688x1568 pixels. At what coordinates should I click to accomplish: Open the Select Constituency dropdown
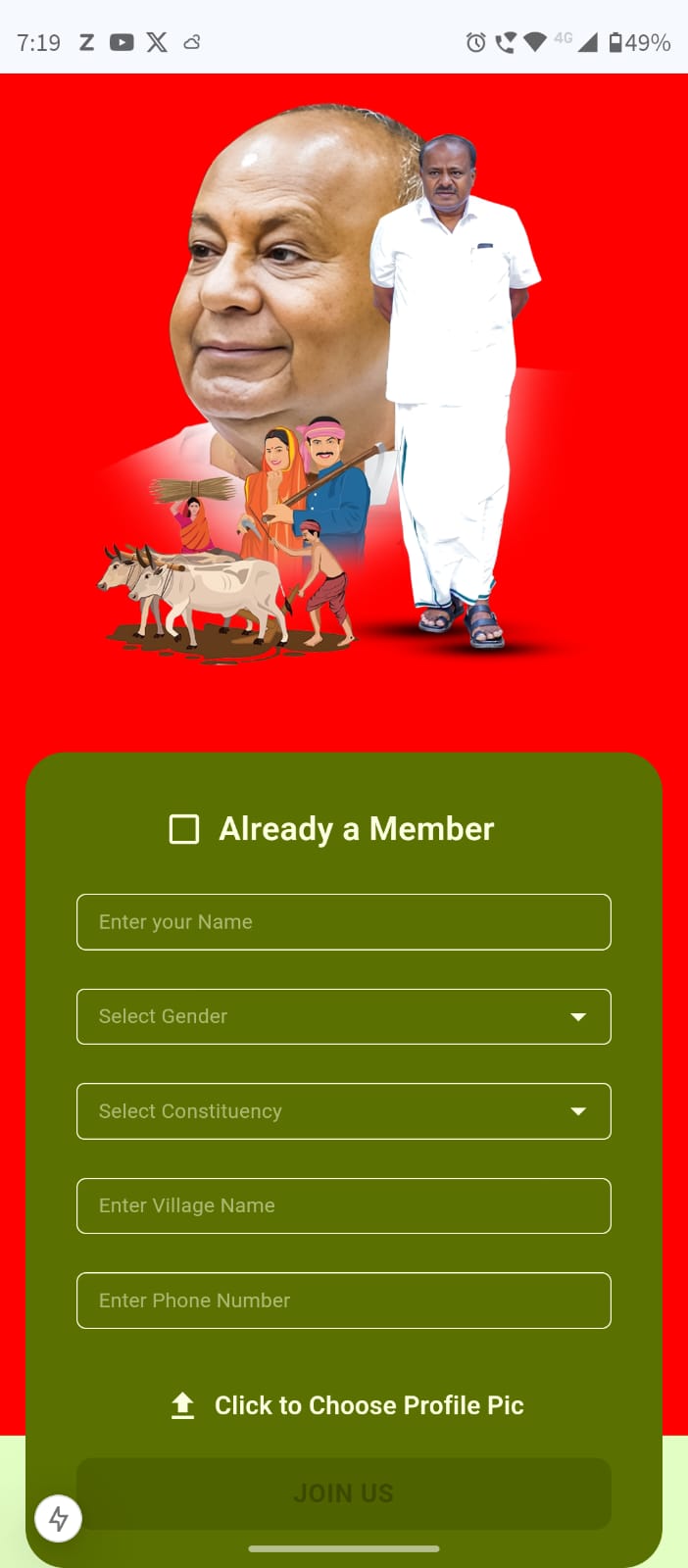(x=343, y=1111)
